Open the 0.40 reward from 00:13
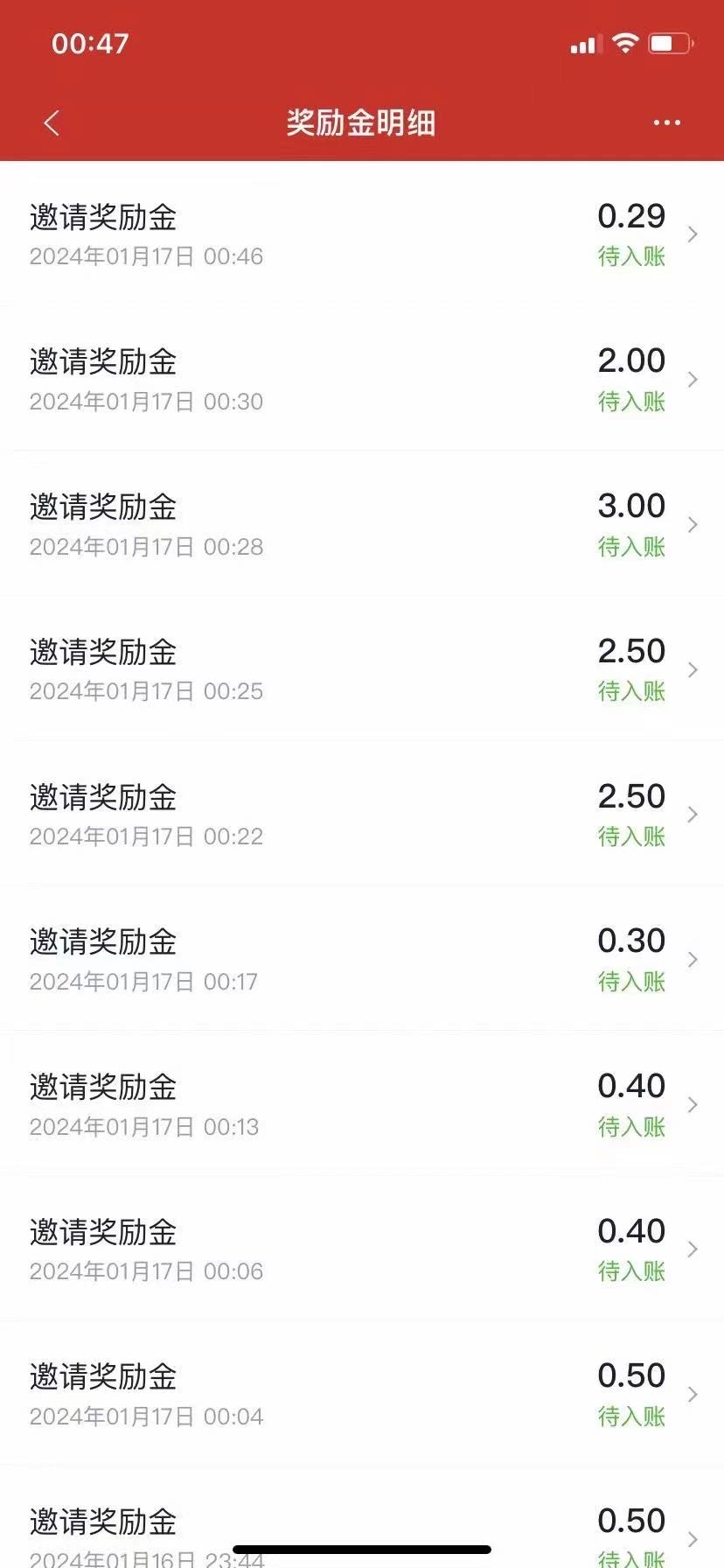Viewport: 724px width, 1568px height. pyautogui.click(x=362, y=1105)
